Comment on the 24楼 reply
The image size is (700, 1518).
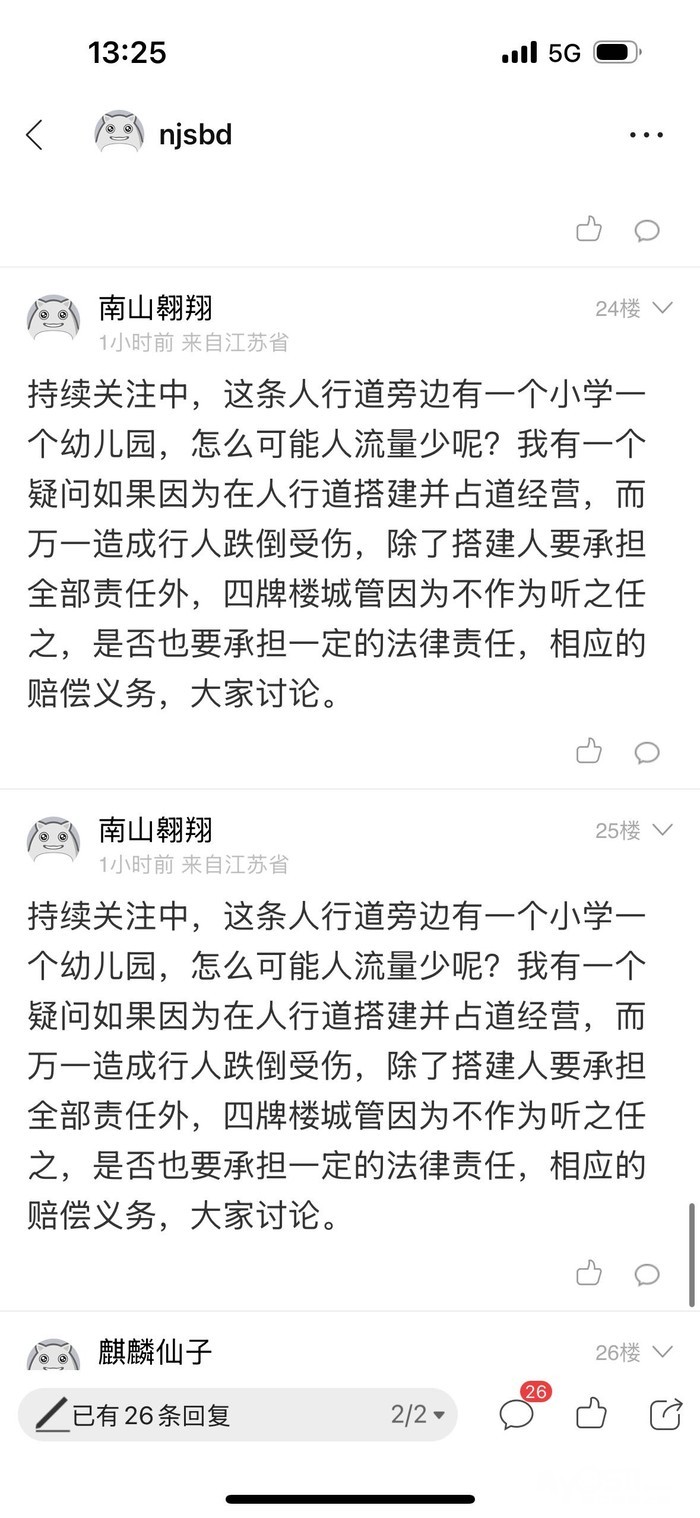click(x=647, y=752)
